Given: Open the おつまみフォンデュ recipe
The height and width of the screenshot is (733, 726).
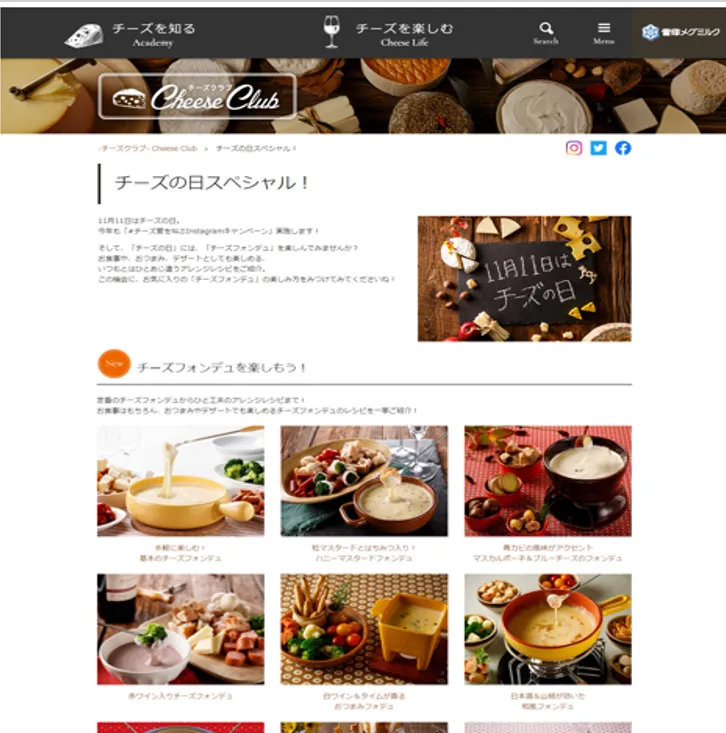Looking at the screenshot, I should coord(364,630).
